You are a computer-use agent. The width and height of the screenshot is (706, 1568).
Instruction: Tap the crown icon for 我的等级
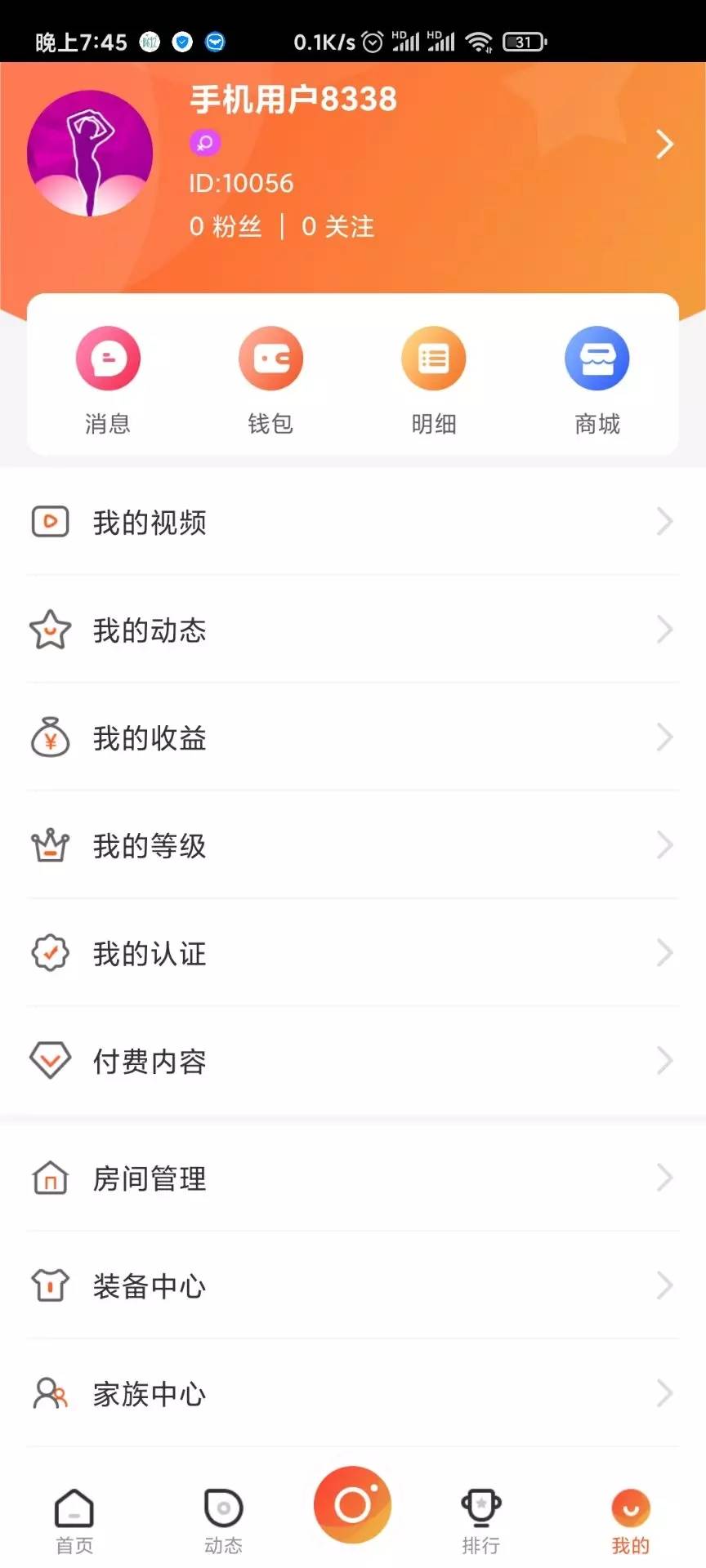[50, 845]
